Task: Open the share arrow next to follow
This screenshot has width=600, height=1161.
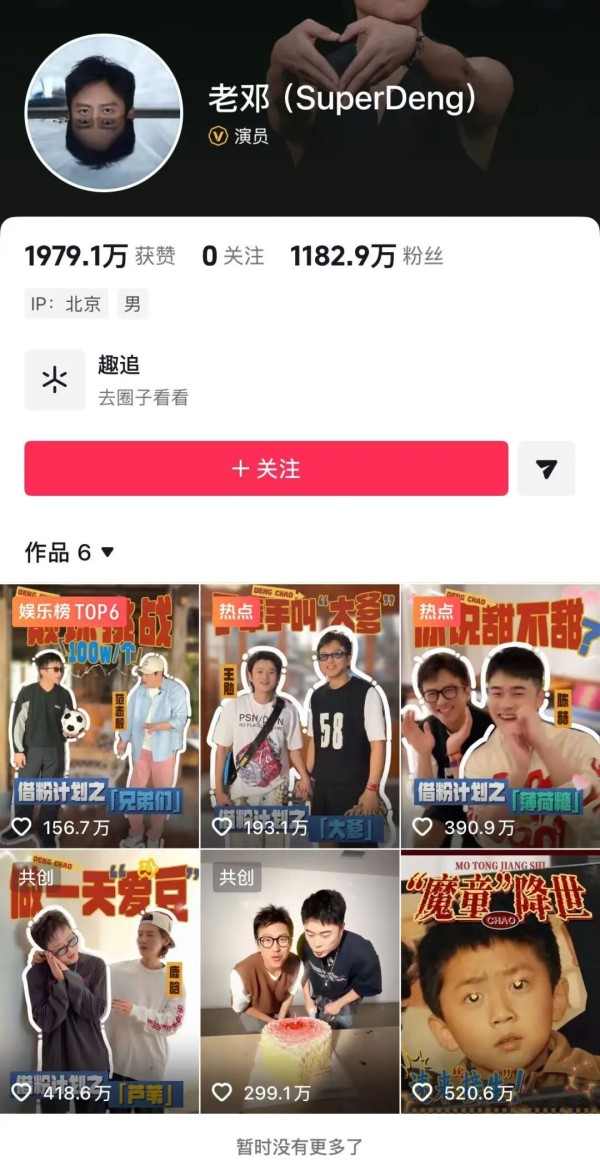Action: tap(546, 468)
